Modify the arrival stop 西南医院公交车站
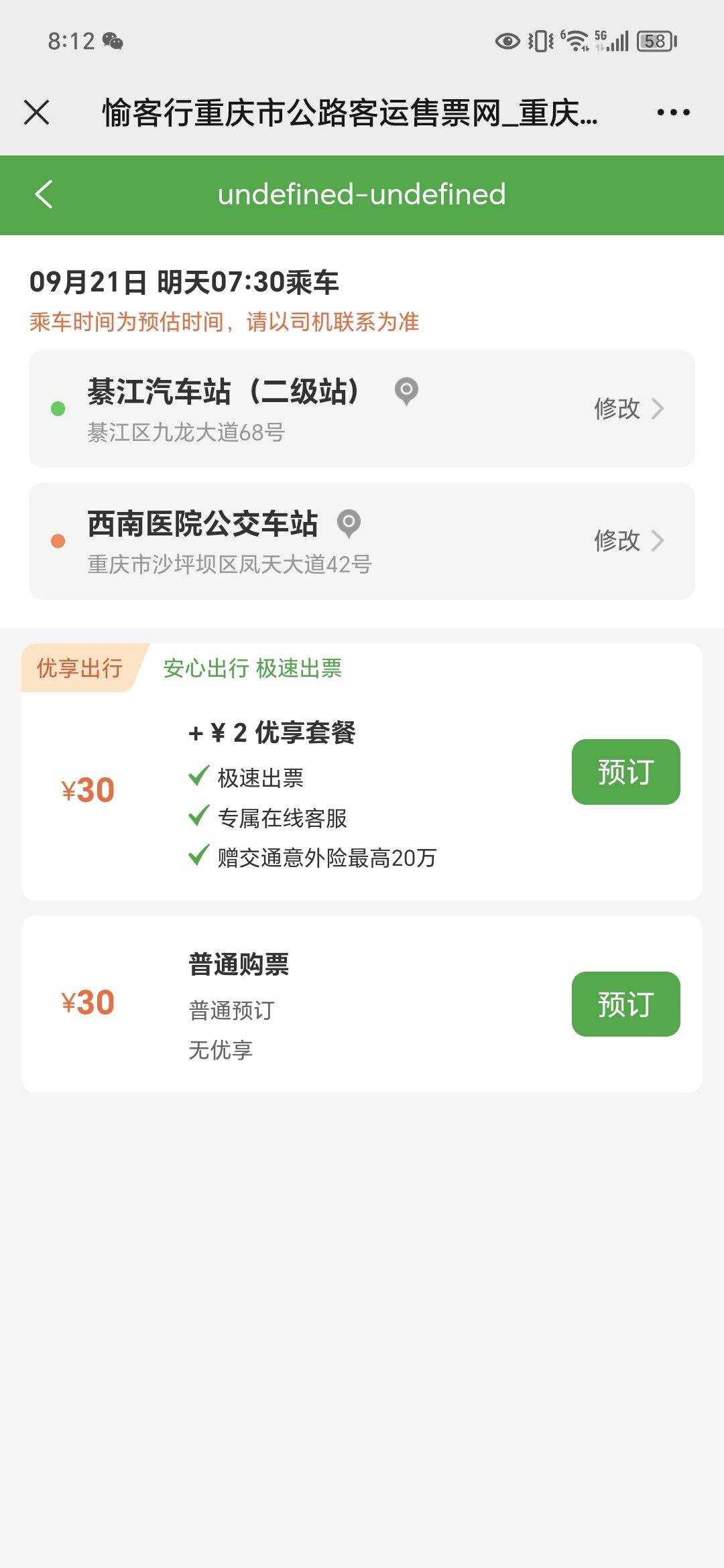The height and width of the screenshot is (1568, 724). click(x=629, y=540)
